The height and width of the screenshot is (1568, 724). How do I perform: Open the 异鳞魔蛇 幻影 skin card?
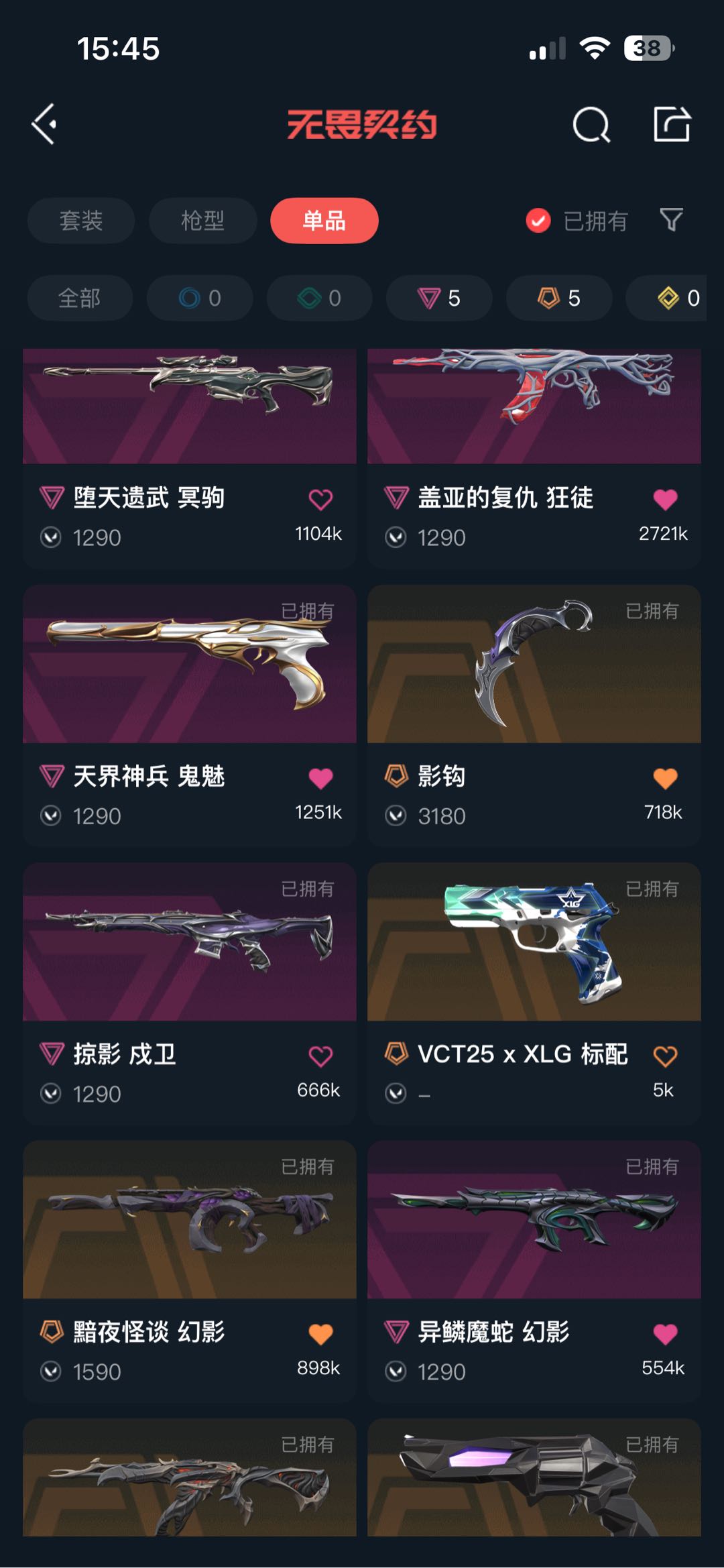[534, 1271]
